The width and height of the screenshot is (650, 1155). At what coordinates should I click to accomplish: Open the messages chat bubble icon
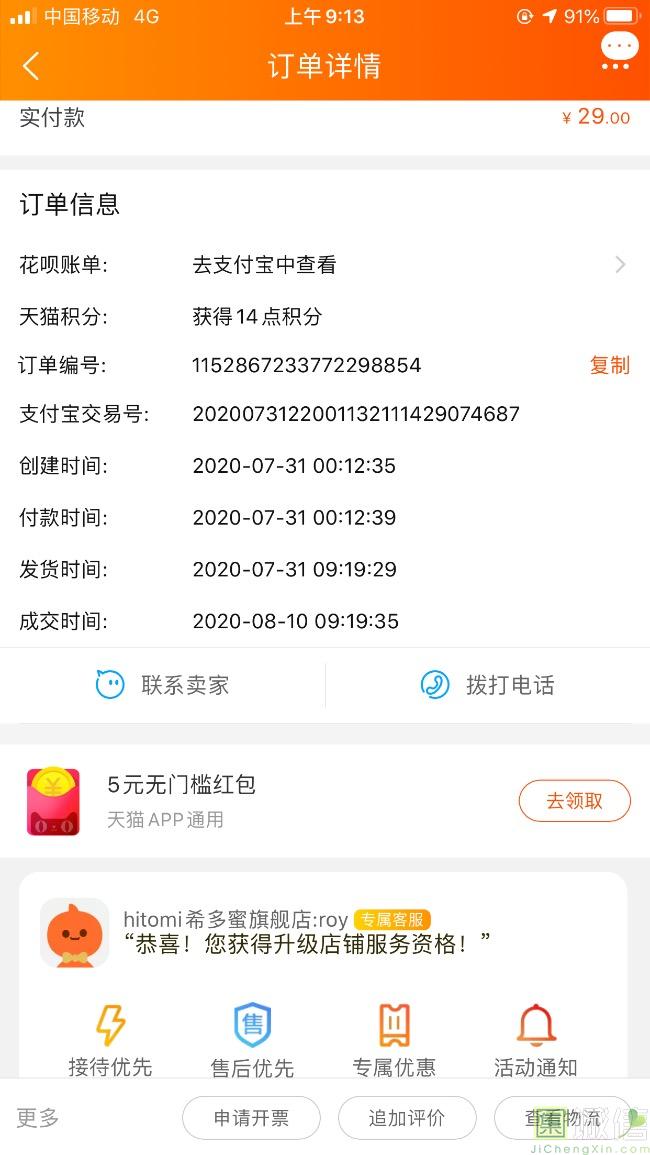618,49
